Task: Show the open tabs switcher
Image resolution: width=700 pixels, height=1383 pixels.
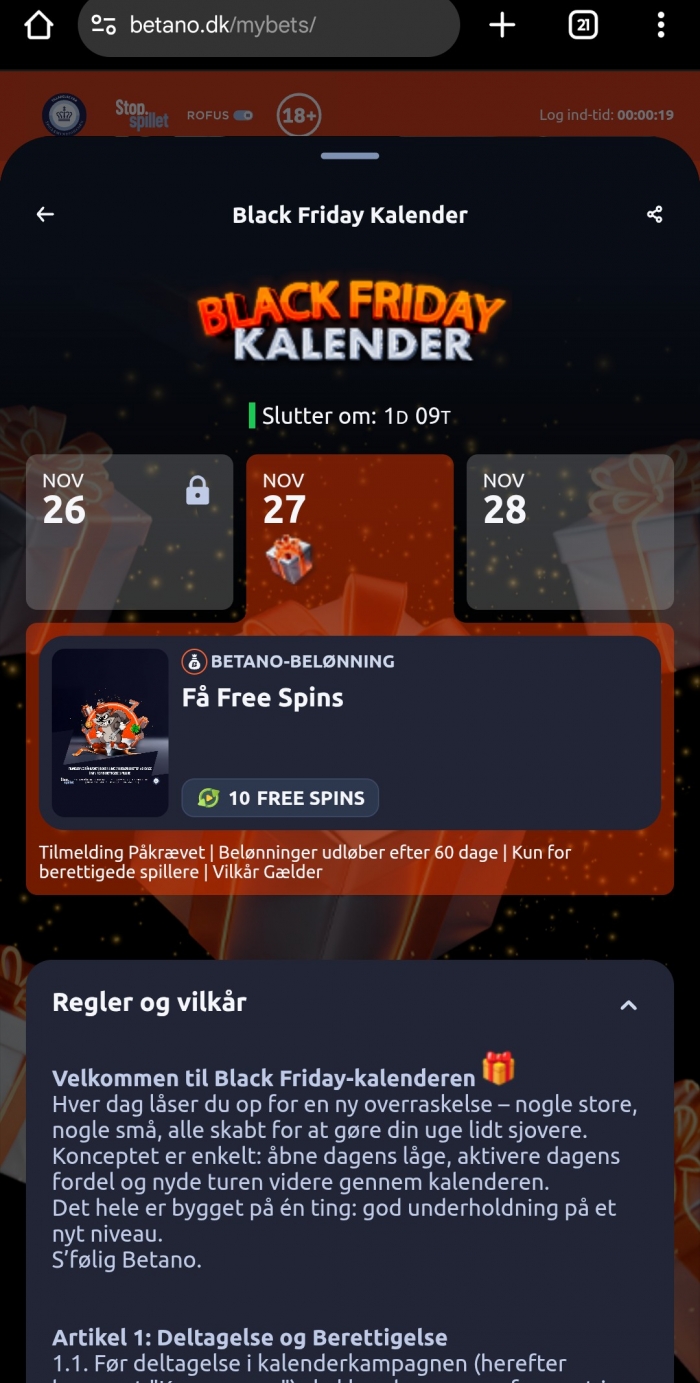Action: pyautogui.click(x=583, y=26)
